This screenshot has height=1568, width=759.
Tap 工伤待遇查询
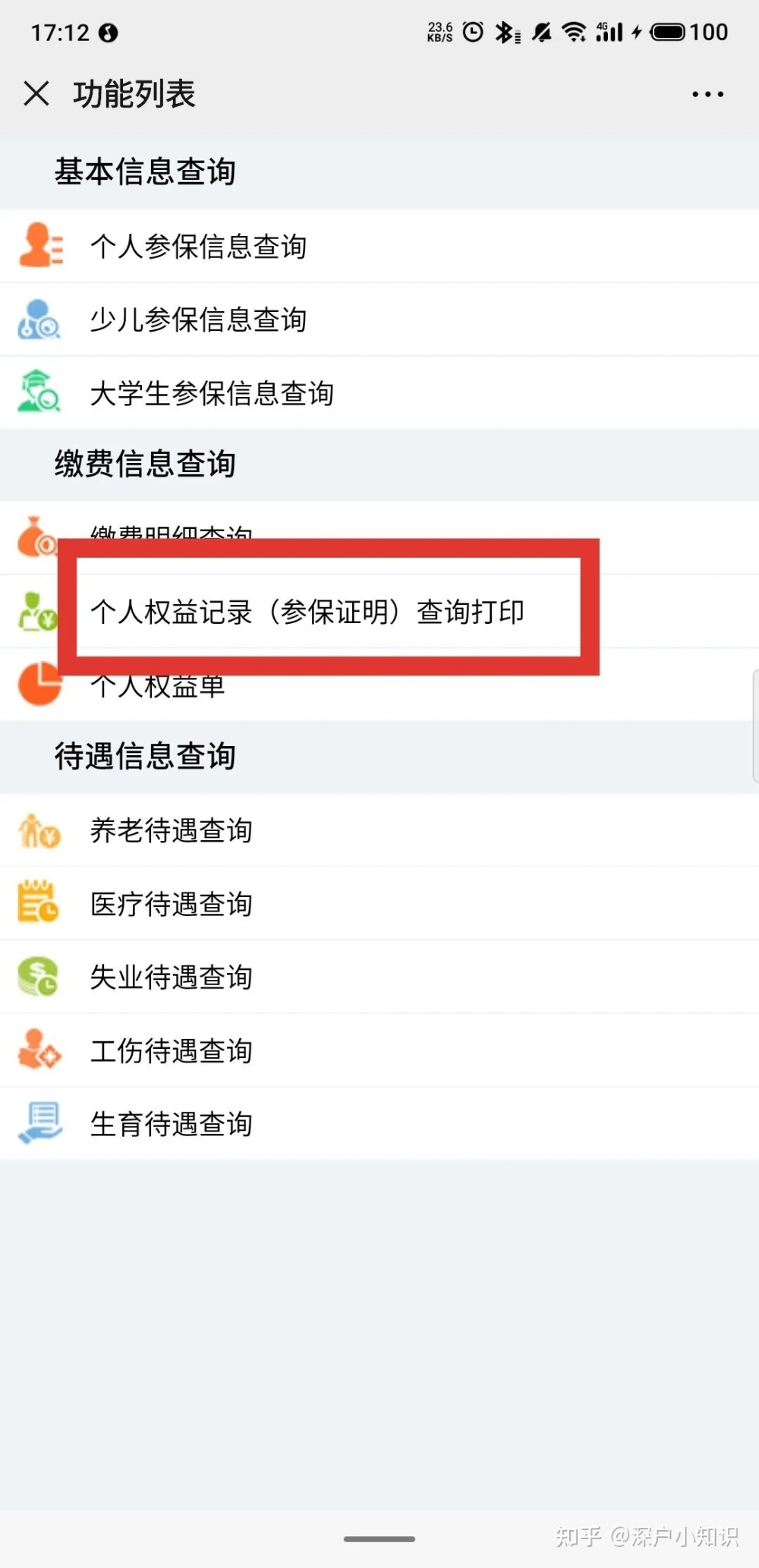coord(379,1050)
